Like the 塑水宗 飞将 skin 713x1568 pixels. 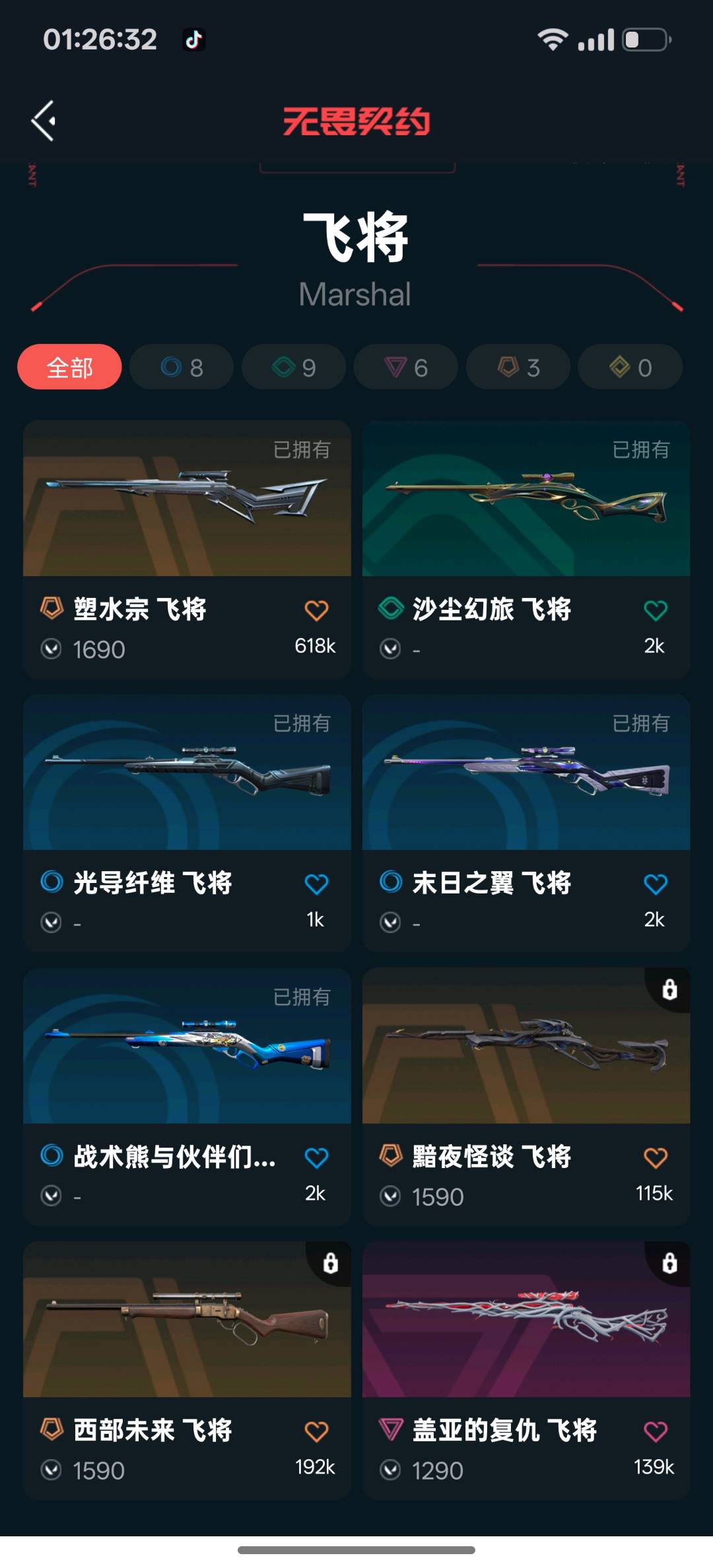(316, 610)
